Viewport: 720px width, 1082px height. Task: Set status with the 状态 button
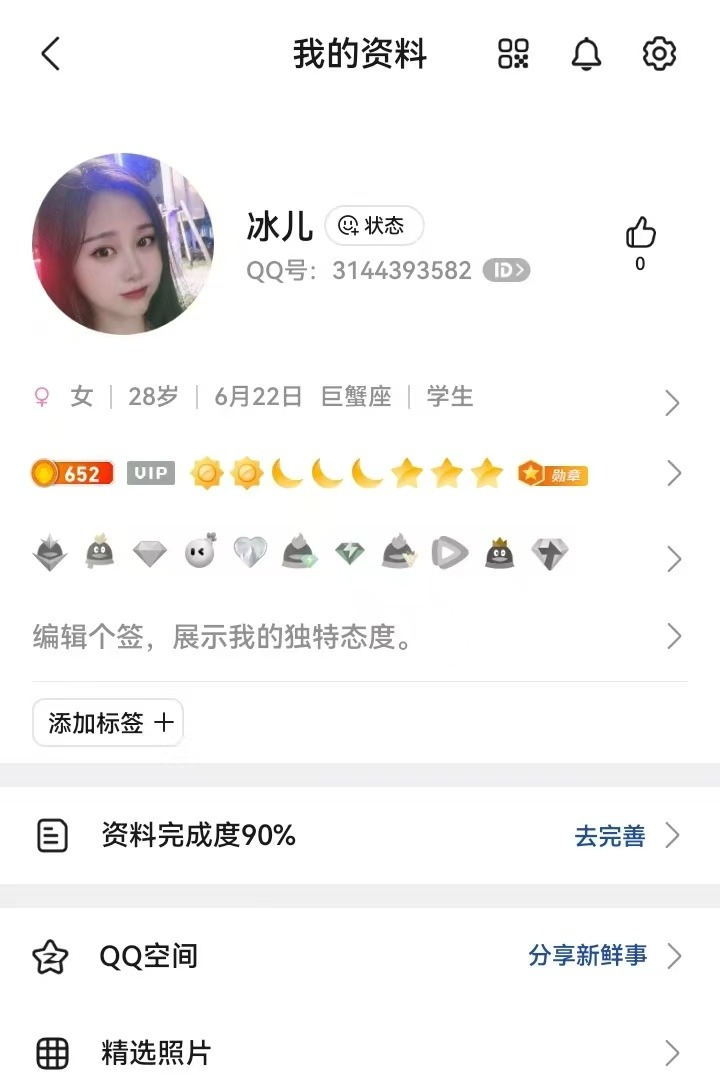(374, 226)
